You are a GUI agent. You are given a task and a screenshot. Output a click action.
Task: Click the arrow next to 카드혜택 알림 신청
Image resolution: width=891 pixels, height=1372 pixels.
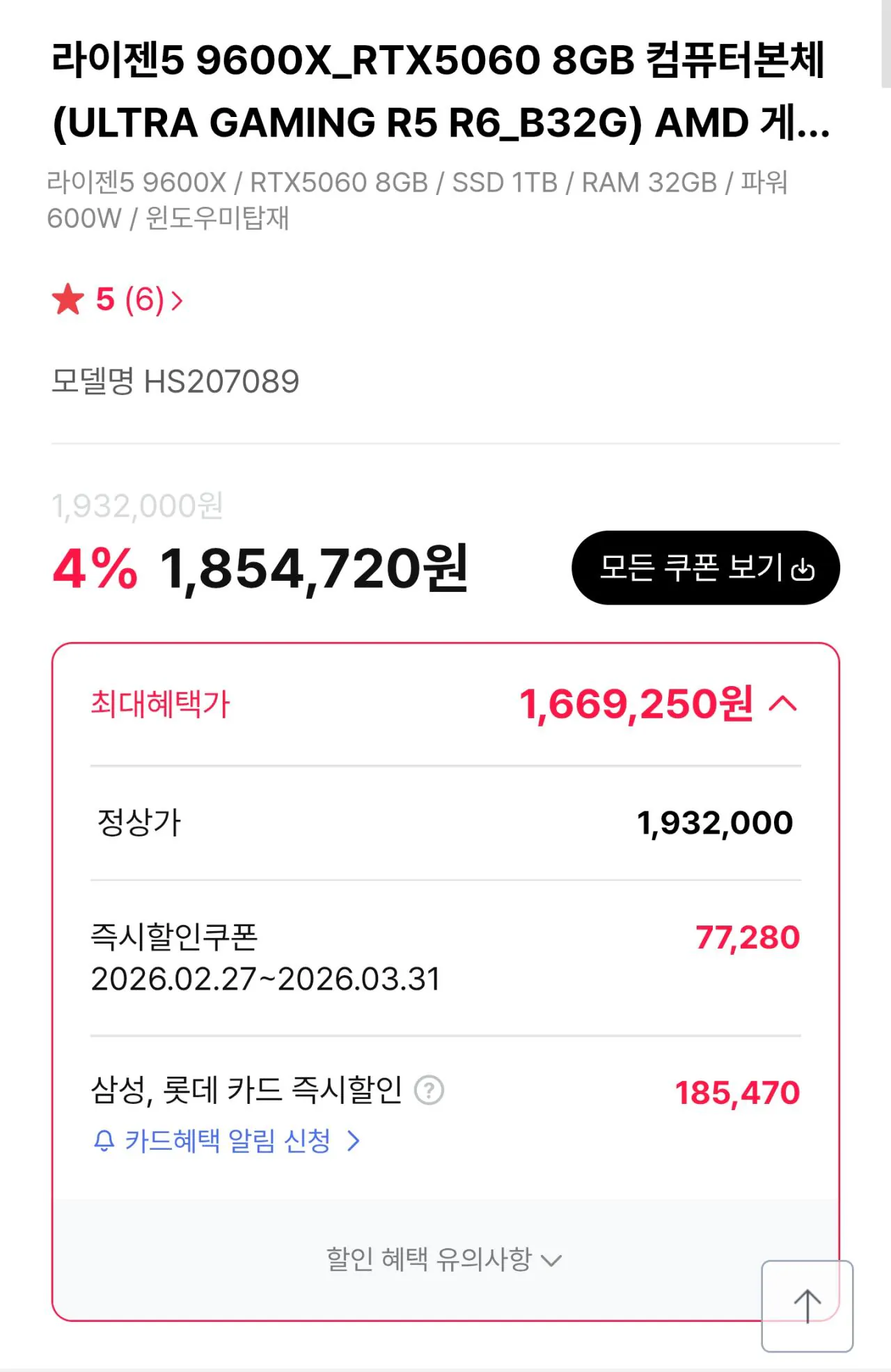[354, 1139]
